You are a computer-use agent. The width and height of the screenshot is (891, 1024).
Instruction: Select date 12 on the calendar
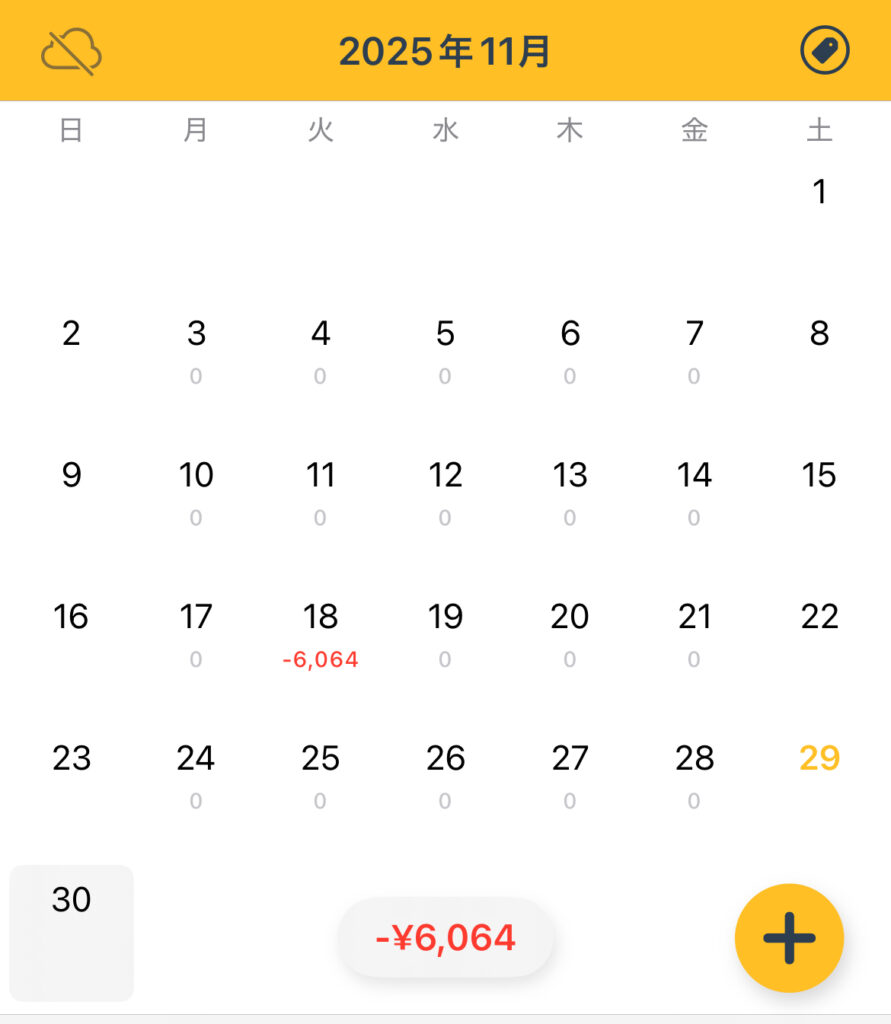pyautogui.click(x=445, y=488)
